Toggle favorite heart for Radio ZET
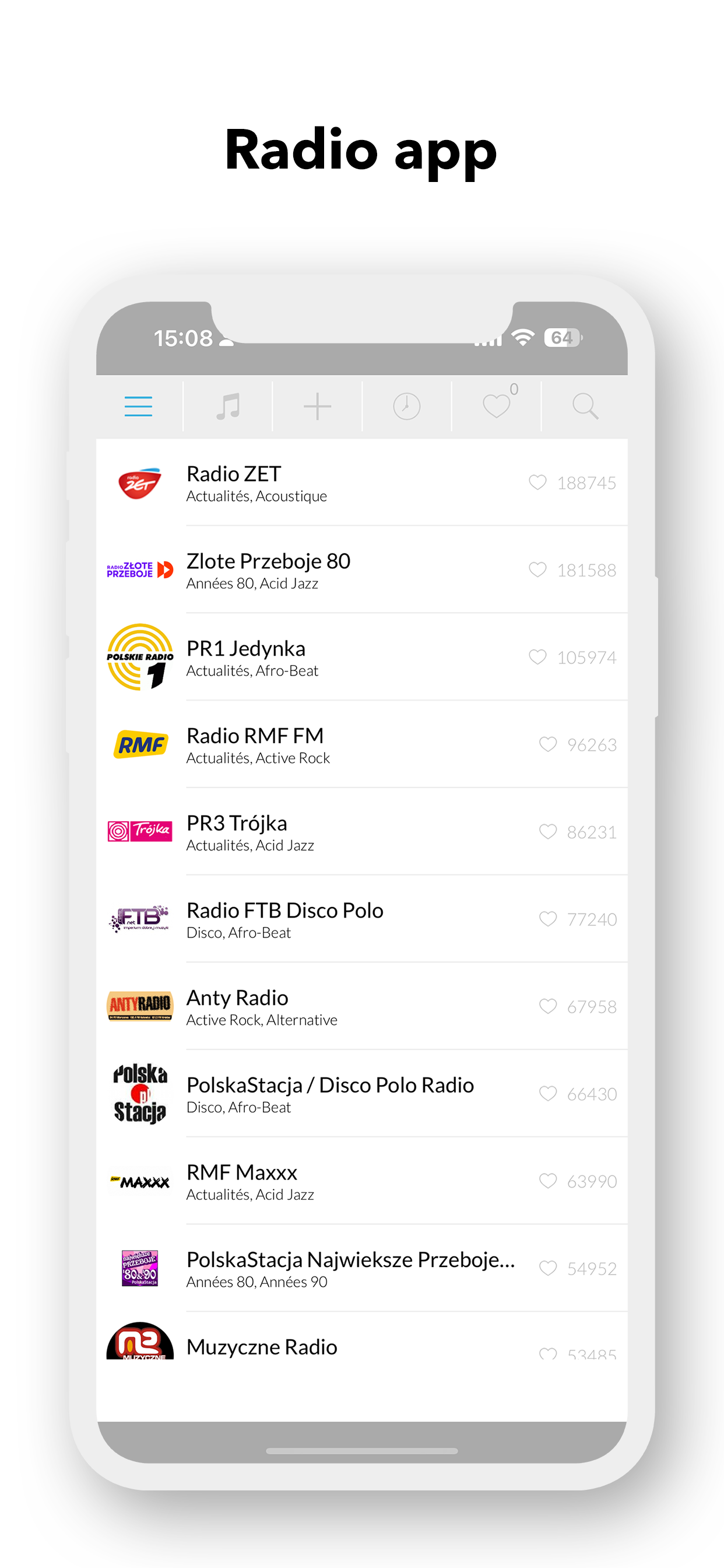This screenshot has width=724, height=1568. click(x=538, y=482)
